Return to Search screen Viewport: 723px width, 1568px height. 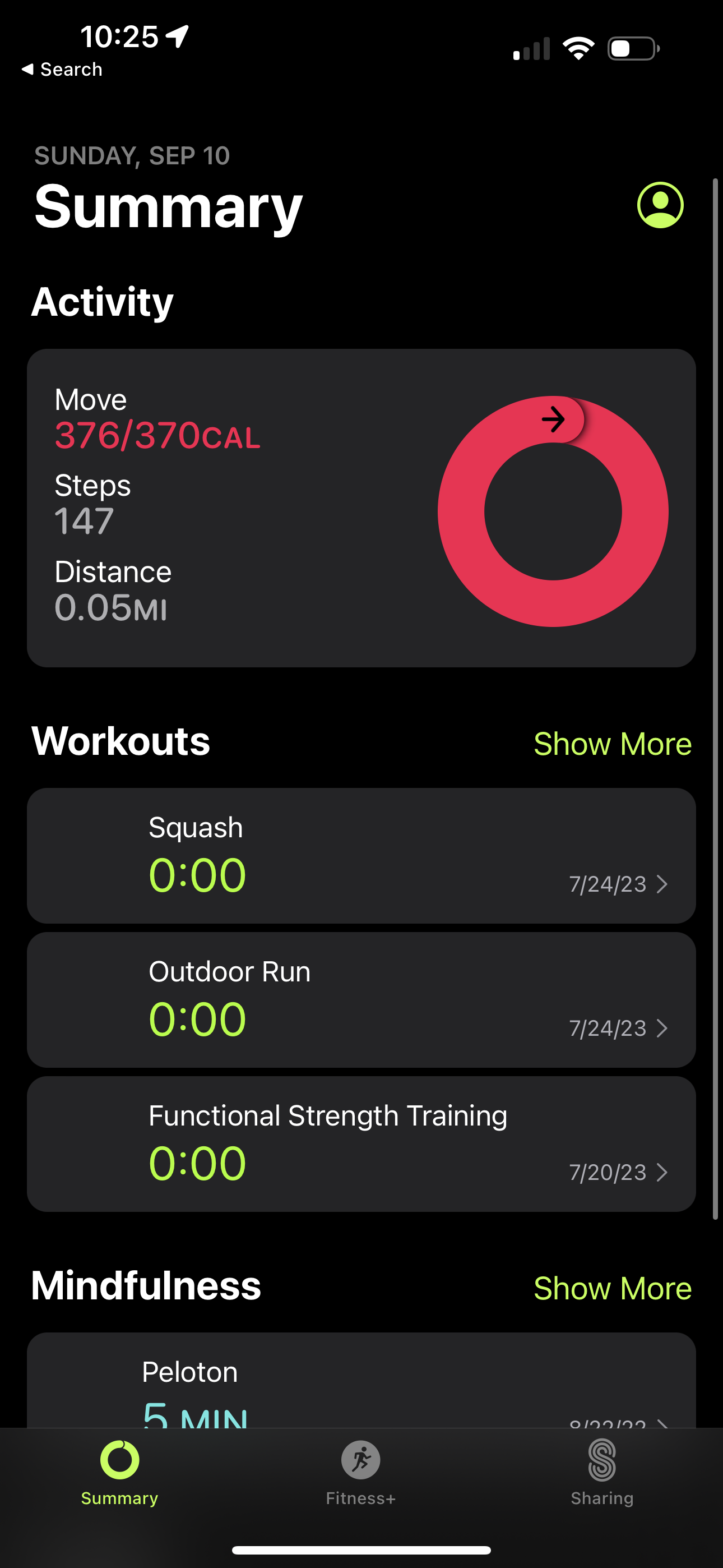(62, 69)
